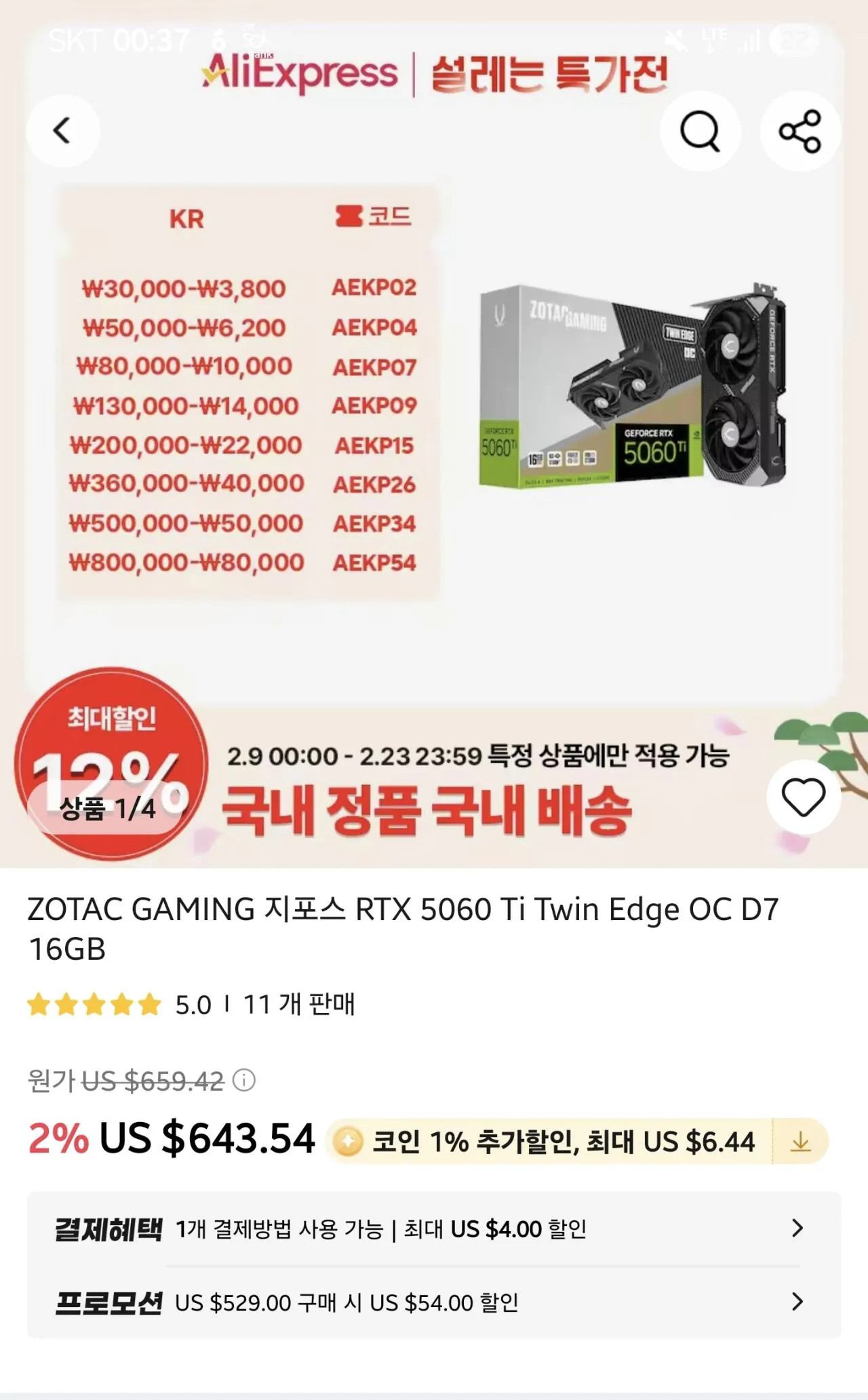Select coupon code AEKP02
Image resolution: width=868 pixels, height=1400 pixels.
(376, 287)
